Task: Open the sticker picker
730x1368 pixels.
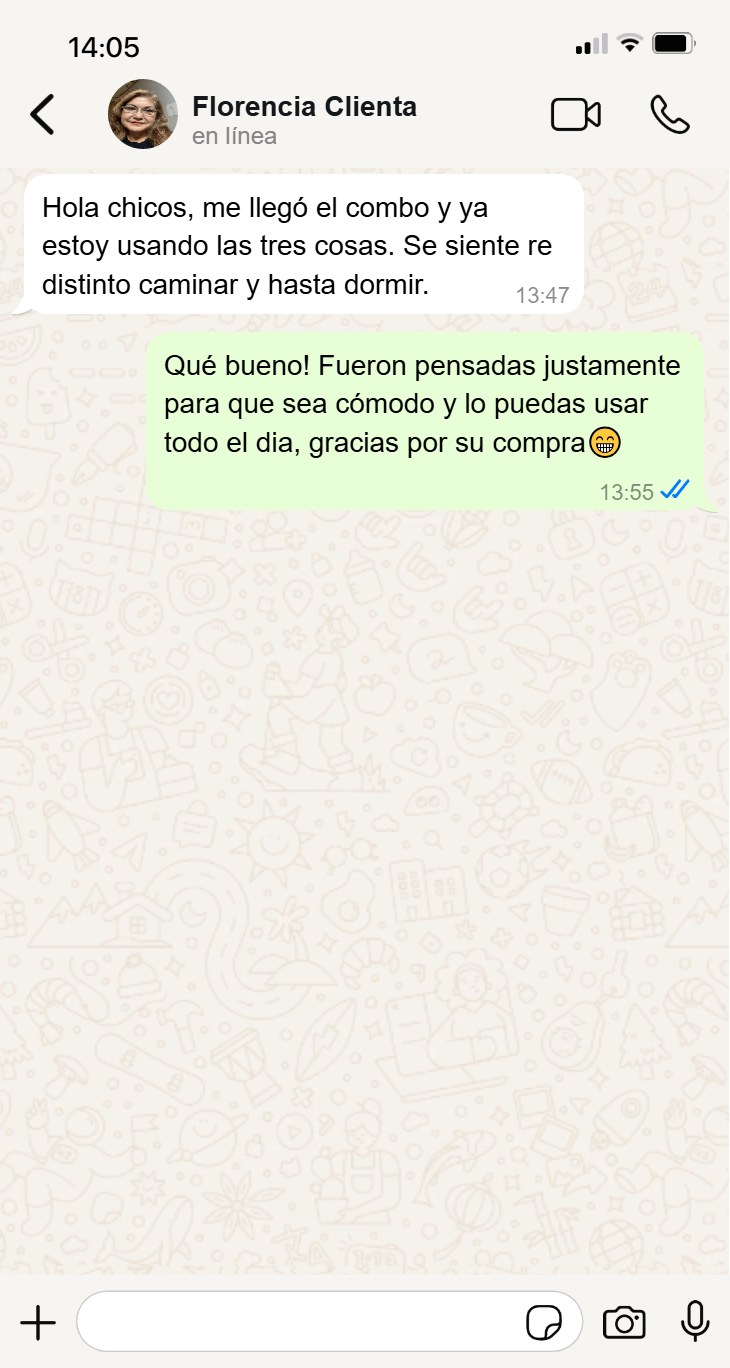Action: pyautogui.click(x=544, y=1323)
